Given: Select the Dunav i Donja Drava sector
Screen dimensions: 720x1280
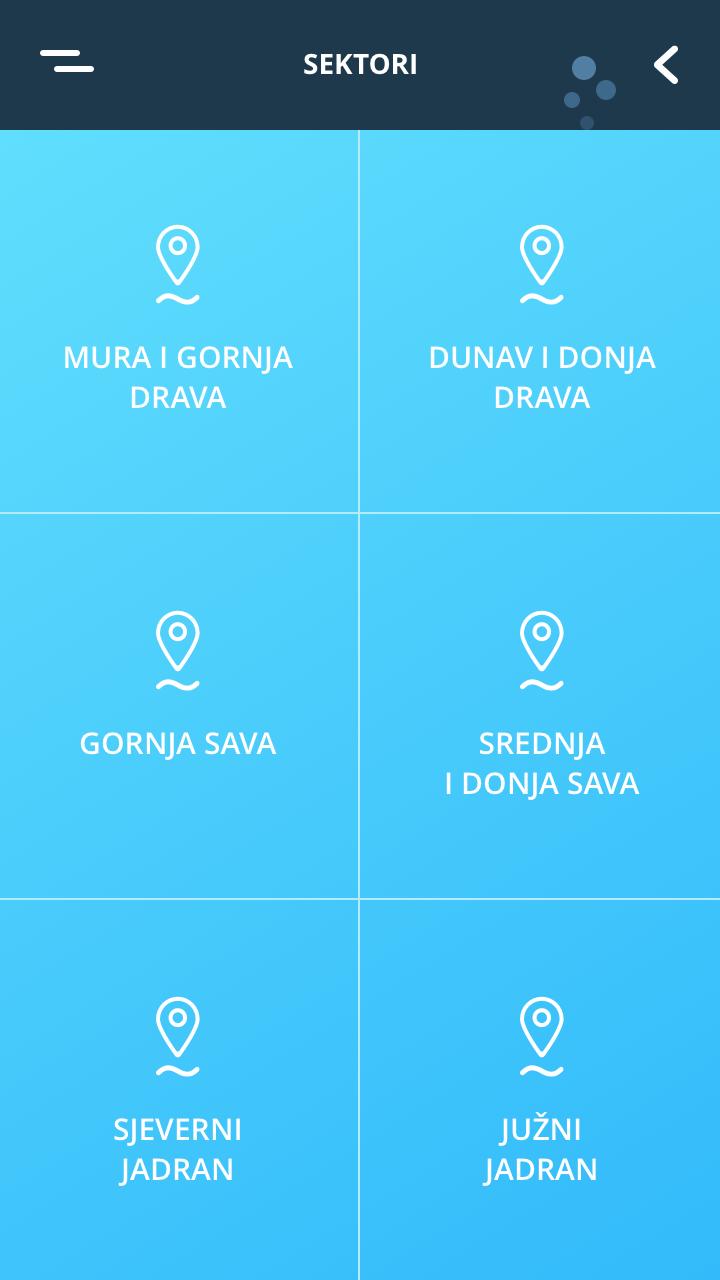Looking at the screenshot, I should click(x=541, y=322).
